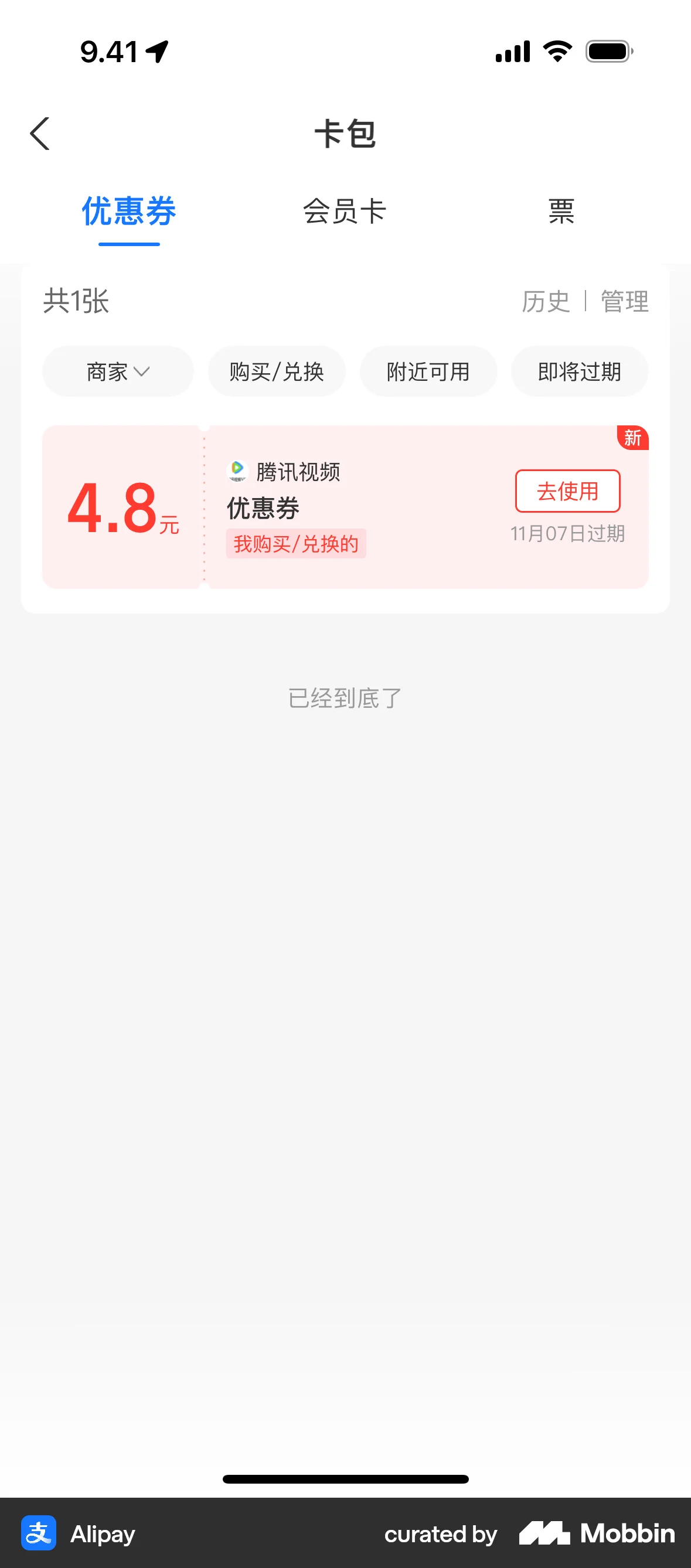Open the 票 tickets tab
The image size is (691, 1568).
(x=560, y=212)
